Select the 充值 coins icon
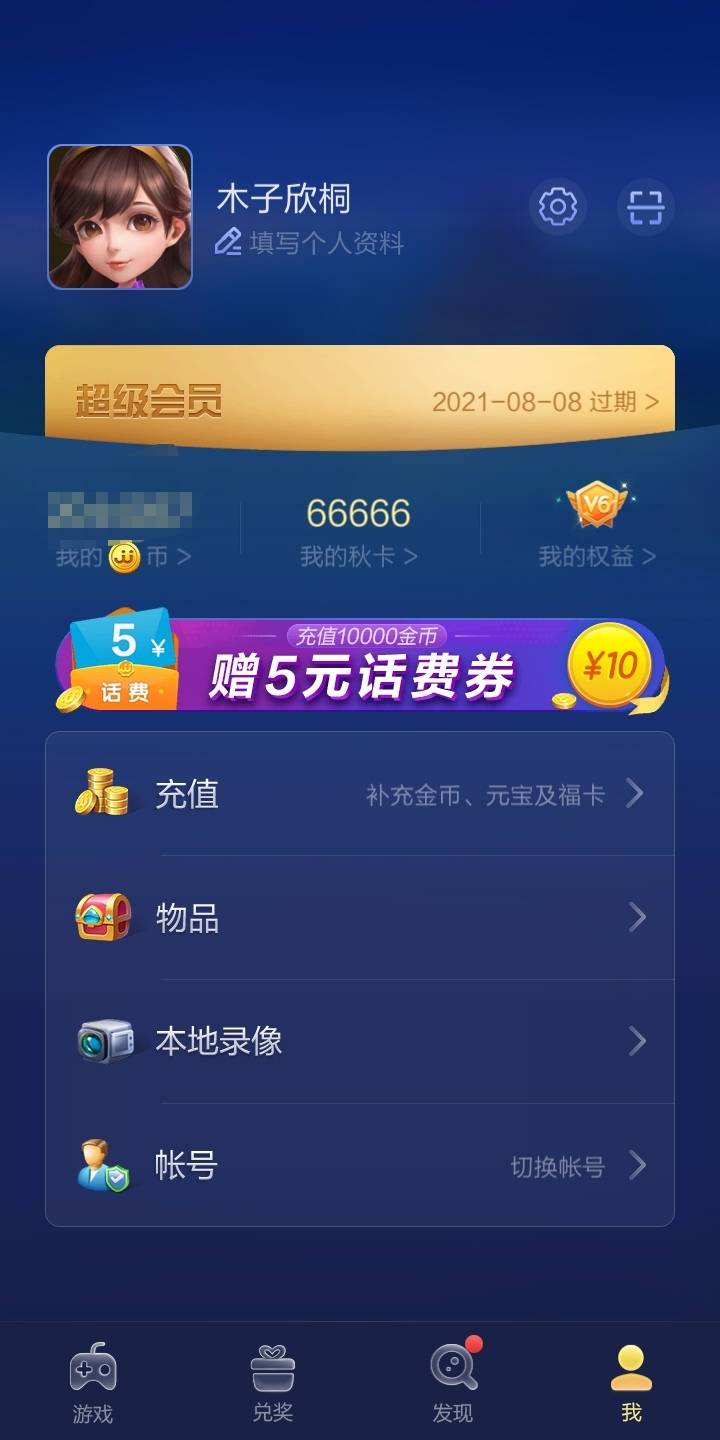Image resolution: width=720 pixels, height=1440 pixels. [x=105, y=793]
